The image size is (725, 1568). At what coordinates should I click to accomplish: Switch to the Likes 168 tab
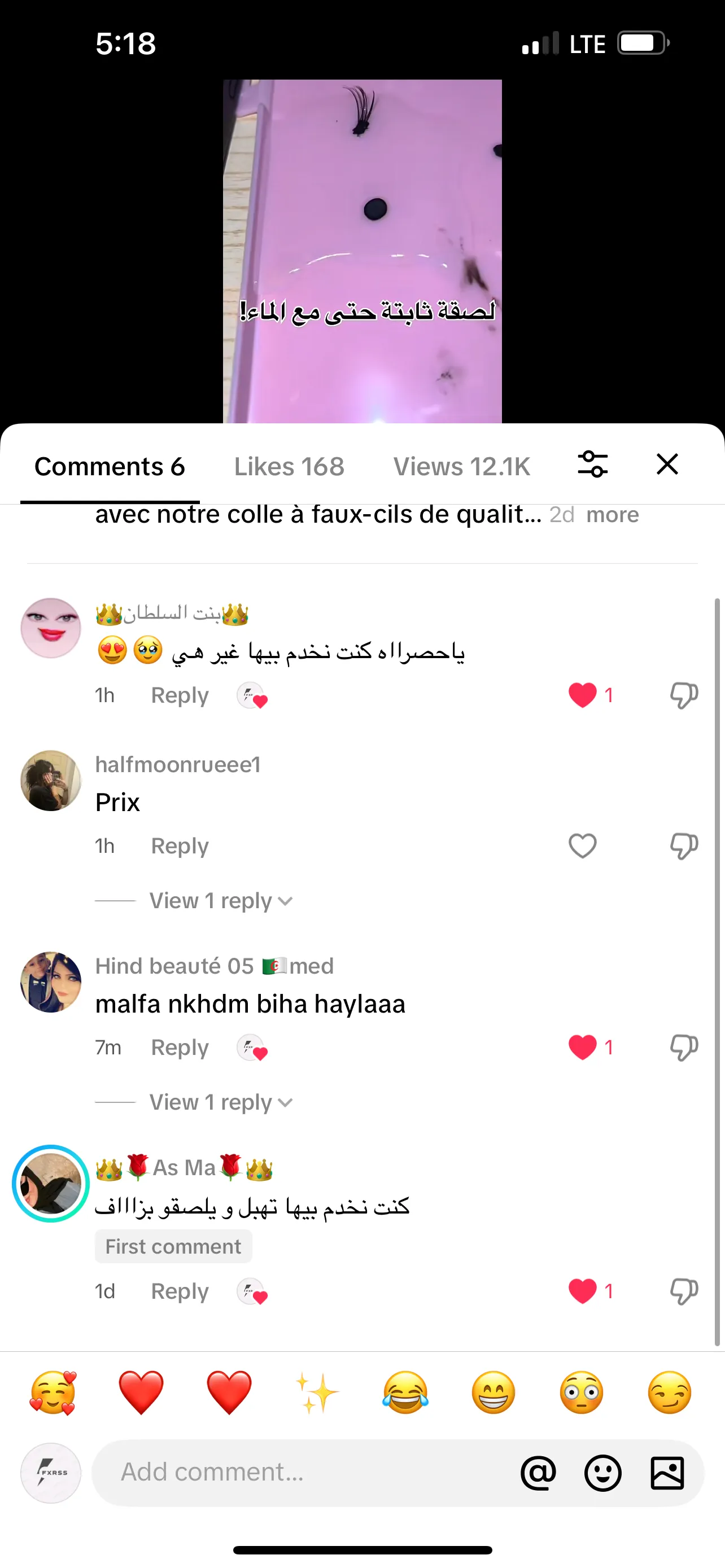pos(289,467)
